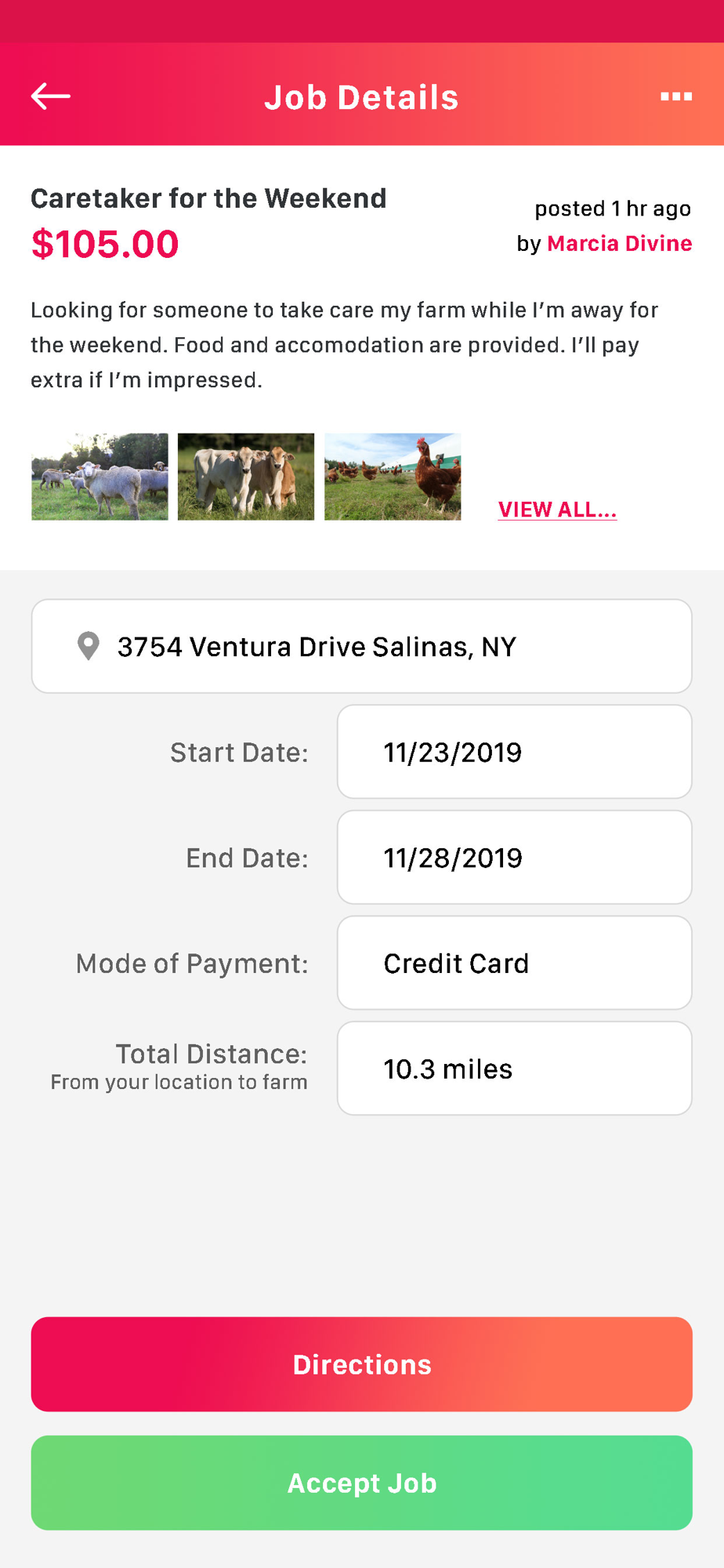The height and width of the screenshot is (1568, 724).
Task: Open Marcia Divine's profile
Action: point(619,243)
